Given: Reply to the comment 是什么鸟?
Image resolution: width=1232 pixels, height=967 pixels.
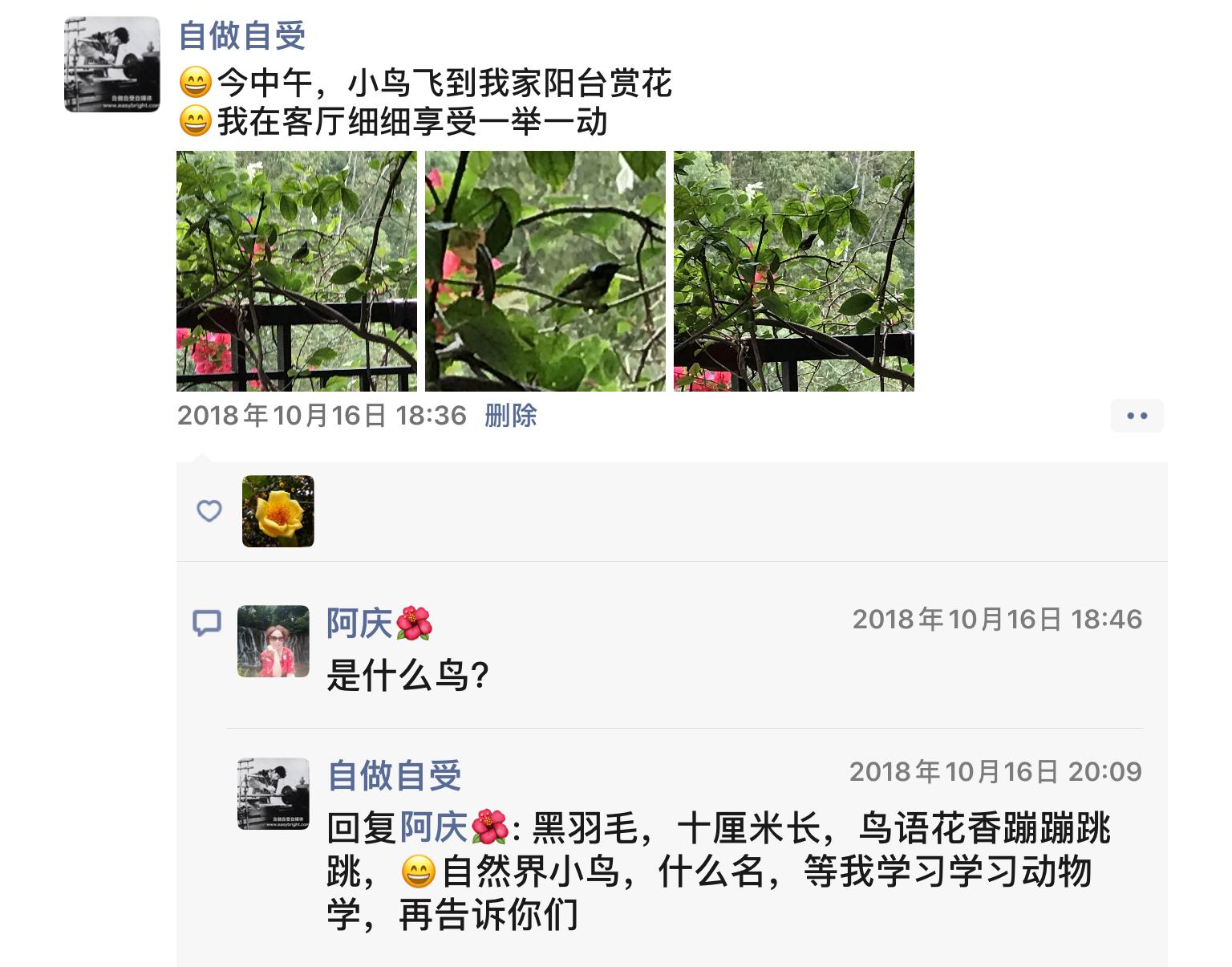Looking at the screenshot, I should (407, 676).
